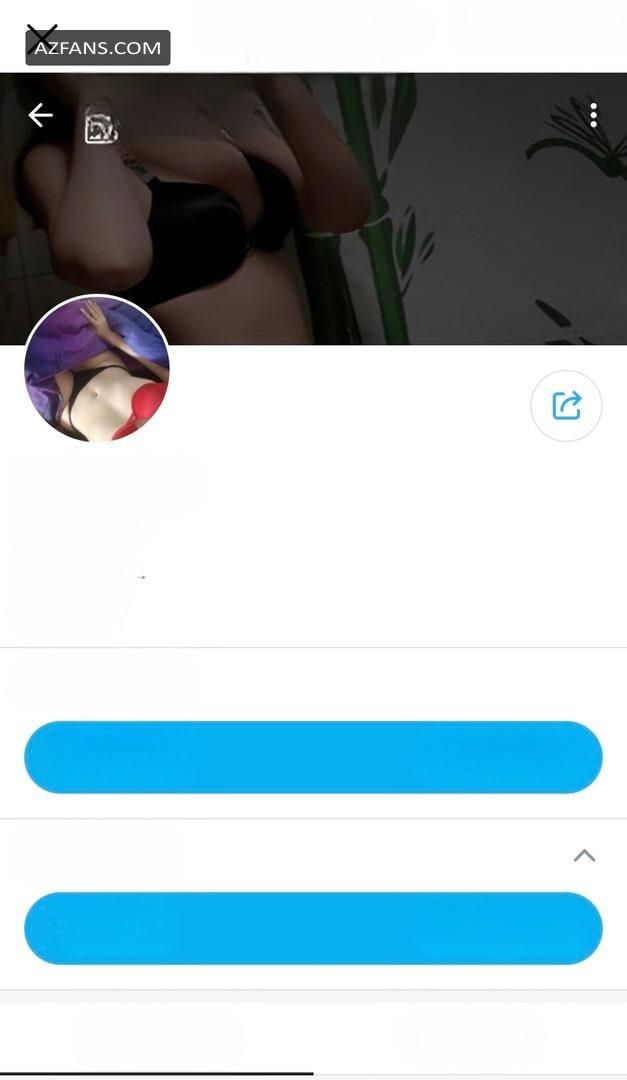Go back using the arrow
This screenshot has height=1080, width=627.
41,116
